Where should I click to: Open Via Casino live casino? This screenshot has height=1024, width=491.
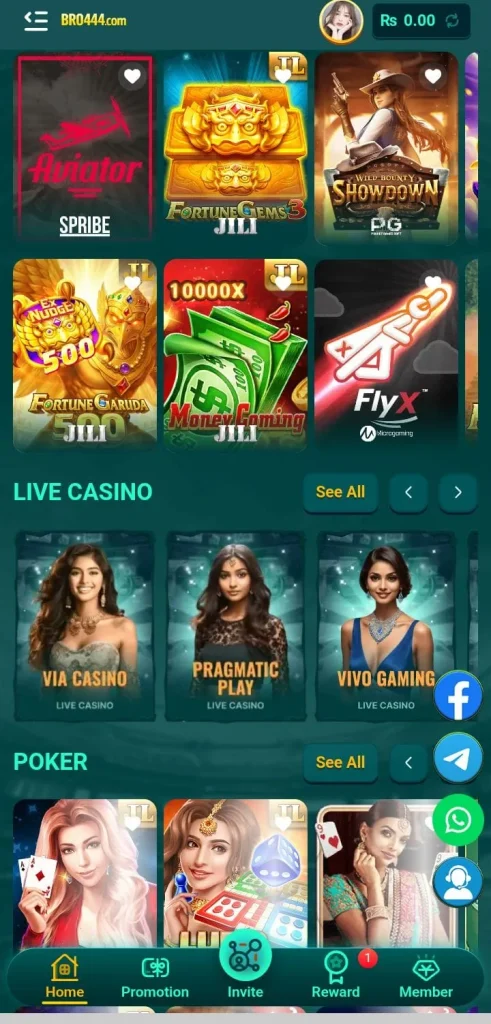coord(85,626)
